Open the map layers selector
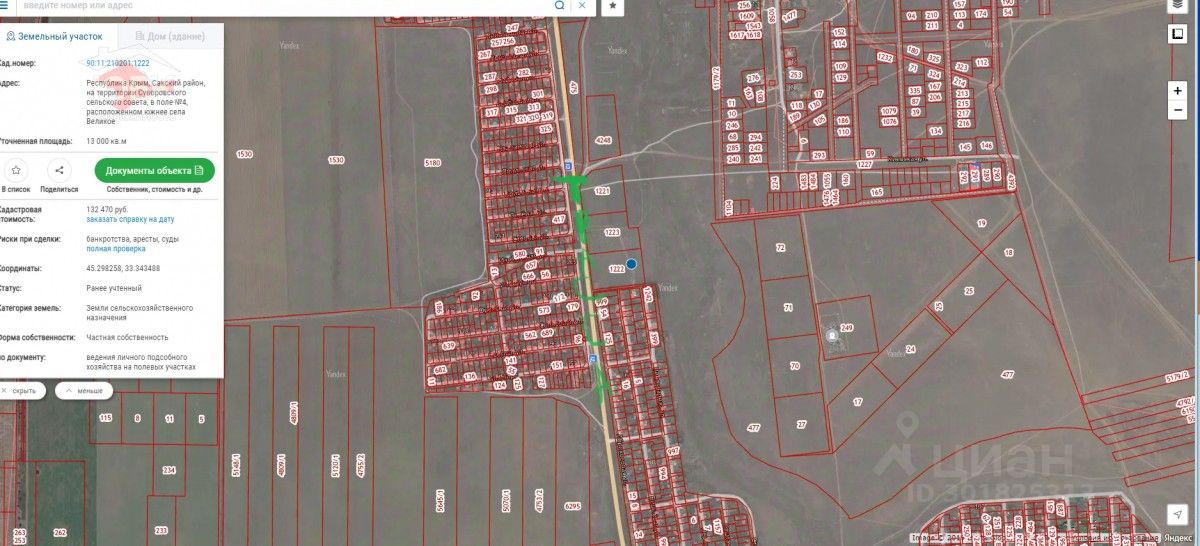Viewport: 1200px width, 546px height. coord(1177,5)
